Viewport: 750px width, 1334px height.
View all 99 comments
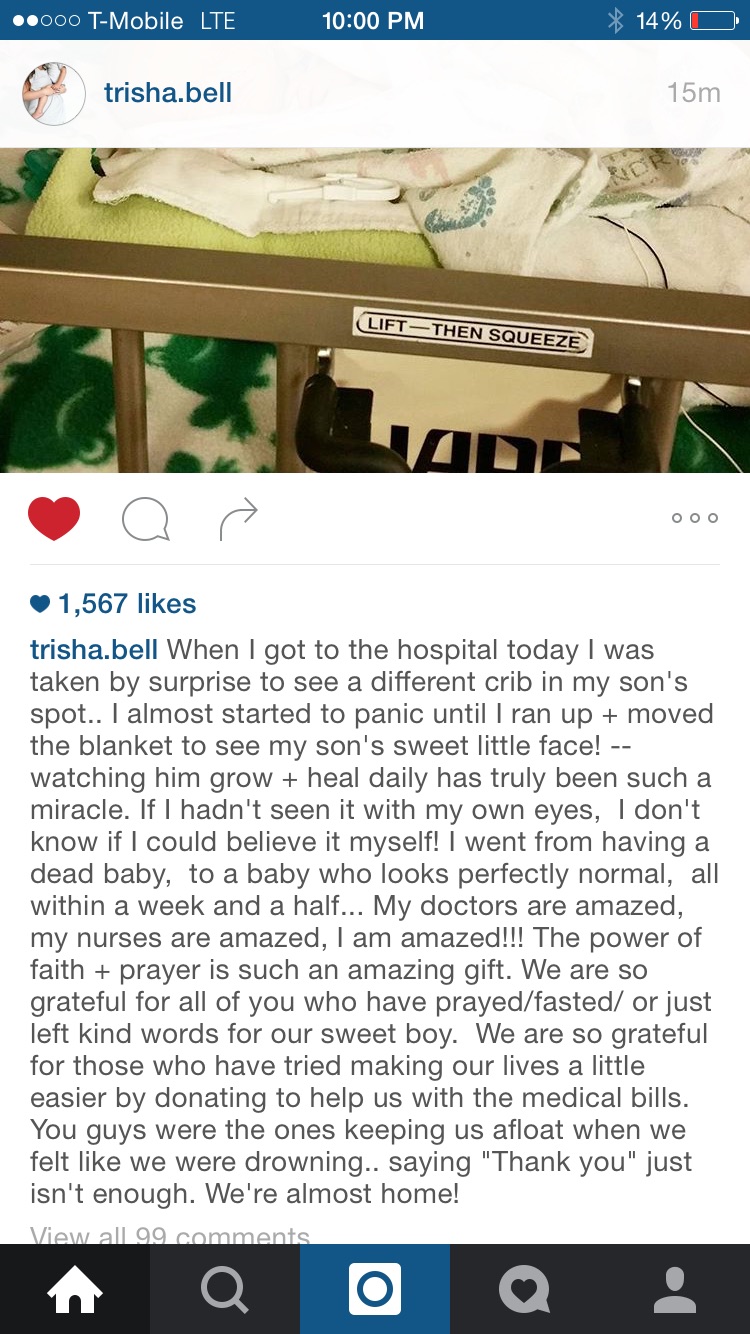tap(170, 1236)
